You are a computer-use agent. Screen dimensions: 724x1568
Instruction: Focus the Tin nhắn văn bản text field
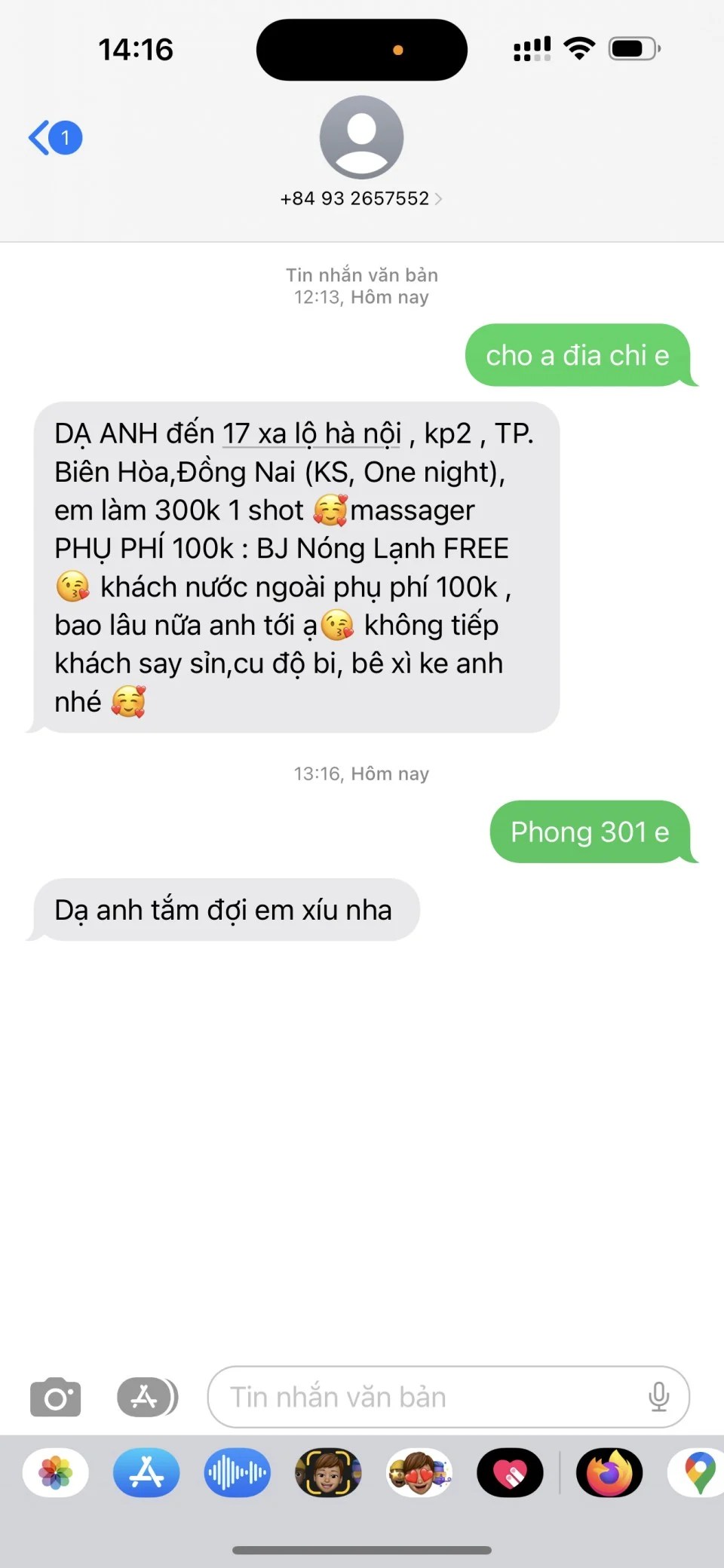pyautogui.click(x=430, y=1397)
